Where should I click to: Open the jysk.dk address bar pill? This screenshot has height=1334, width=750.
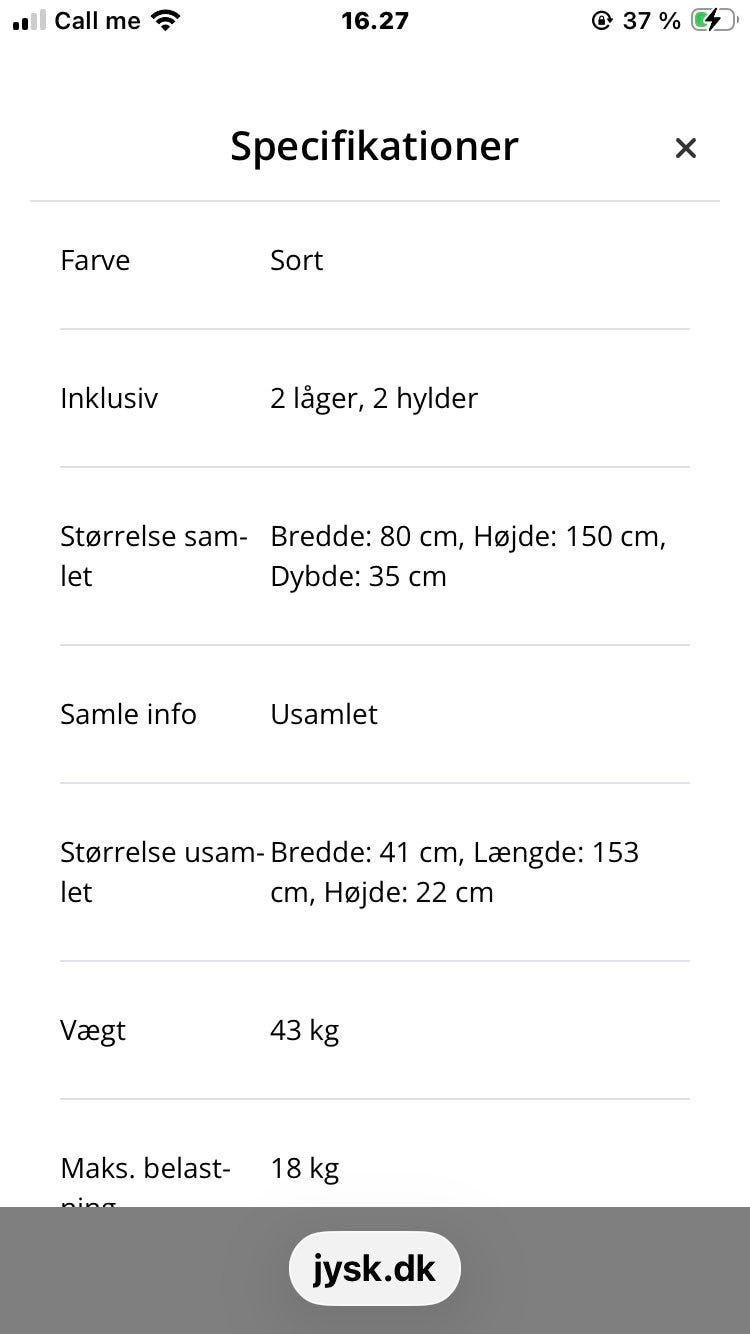click(x=374, y=1268)
